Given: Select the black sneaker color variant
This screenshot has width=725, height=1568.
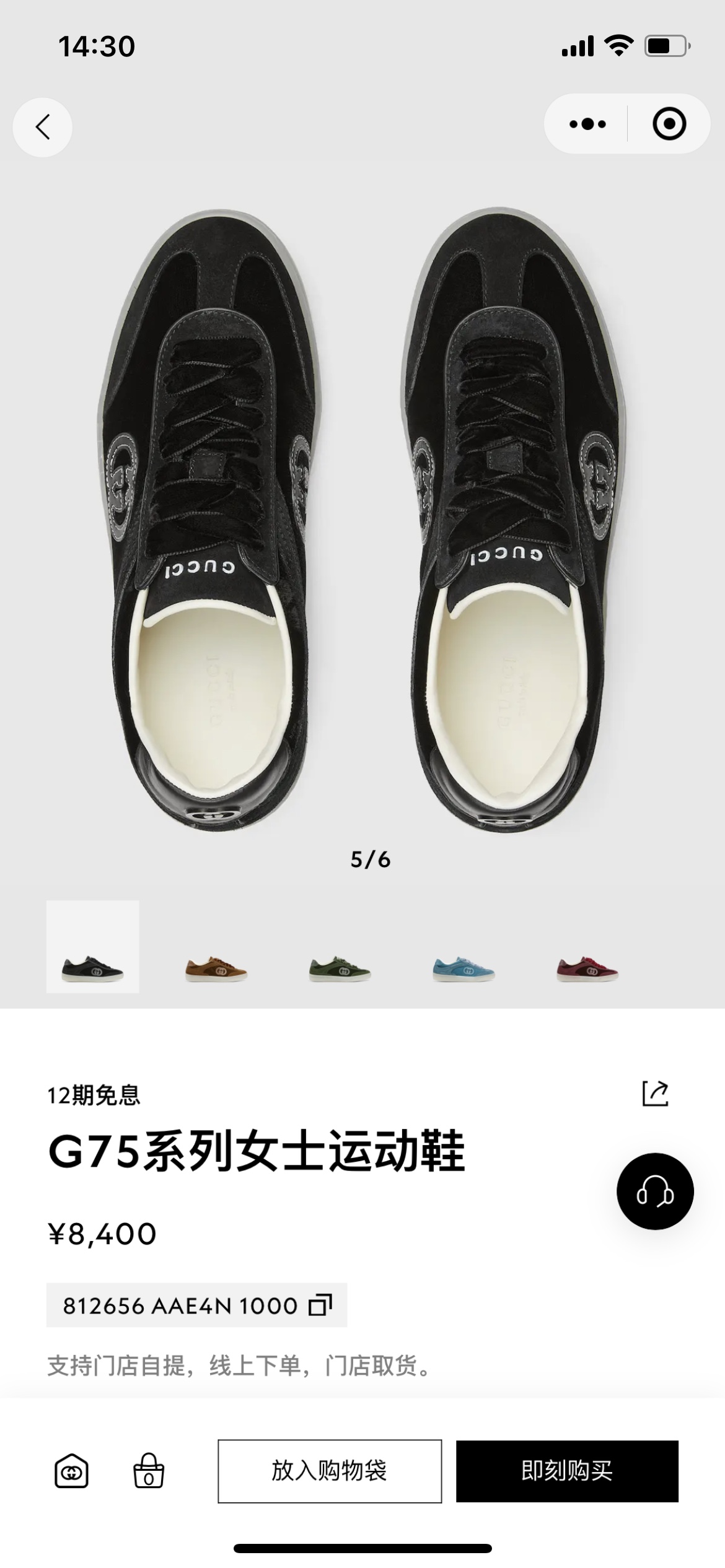Looking at the screenshot, I should point(93,947).
